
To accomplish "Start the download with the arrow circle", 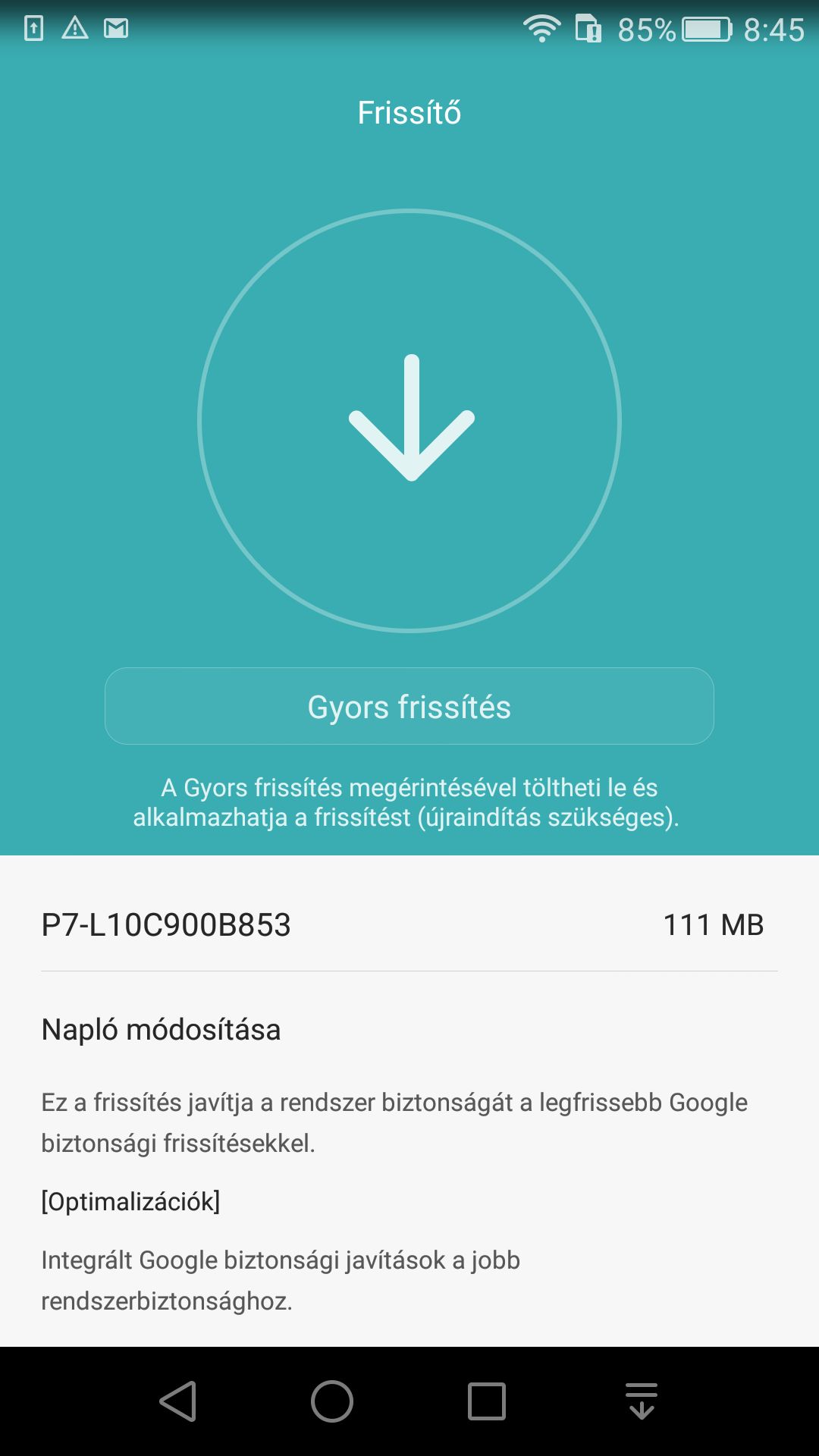I will click(409, 420).
